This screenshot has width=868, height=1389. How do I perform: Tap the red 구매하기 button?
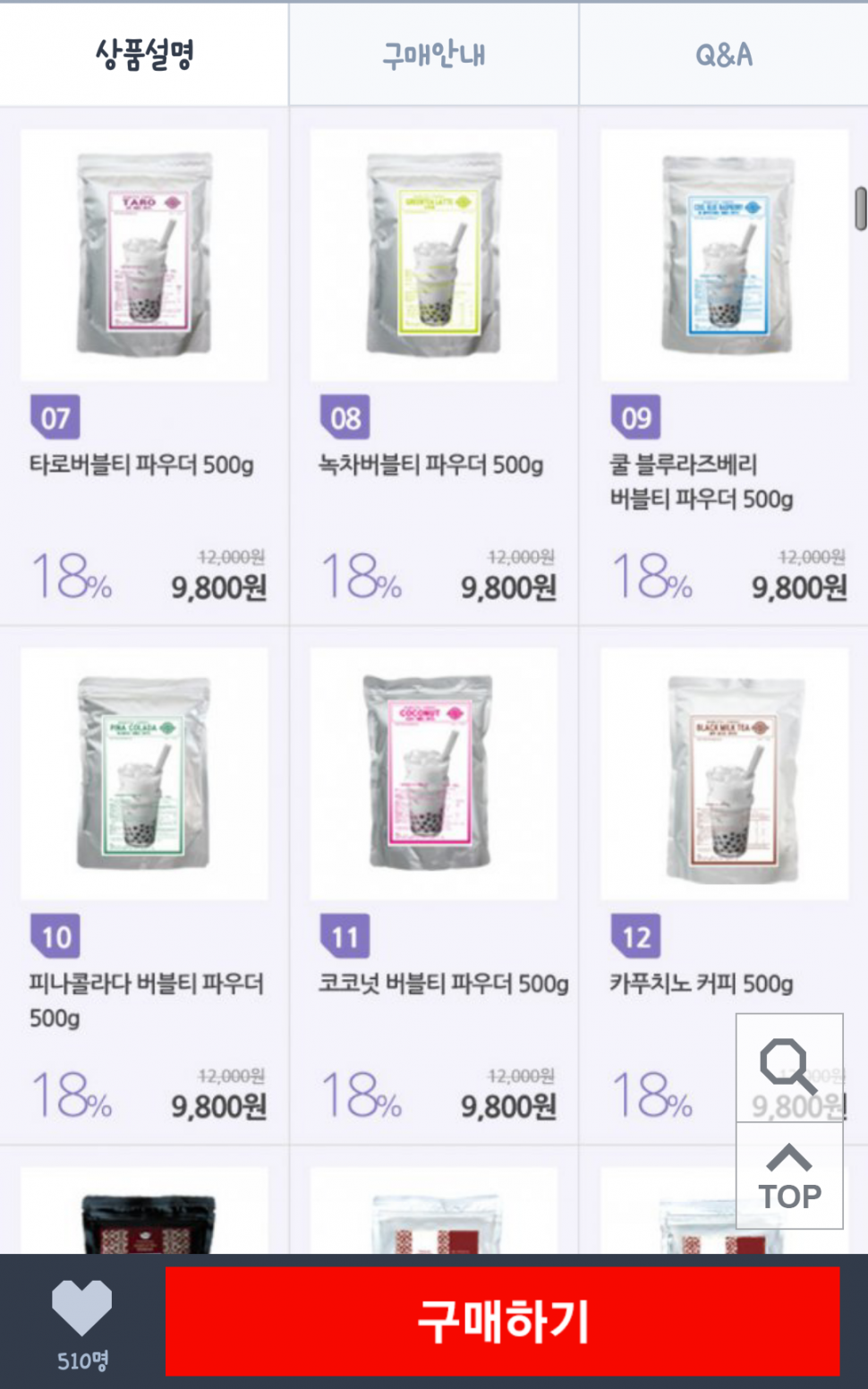(x=502, y=1321)
